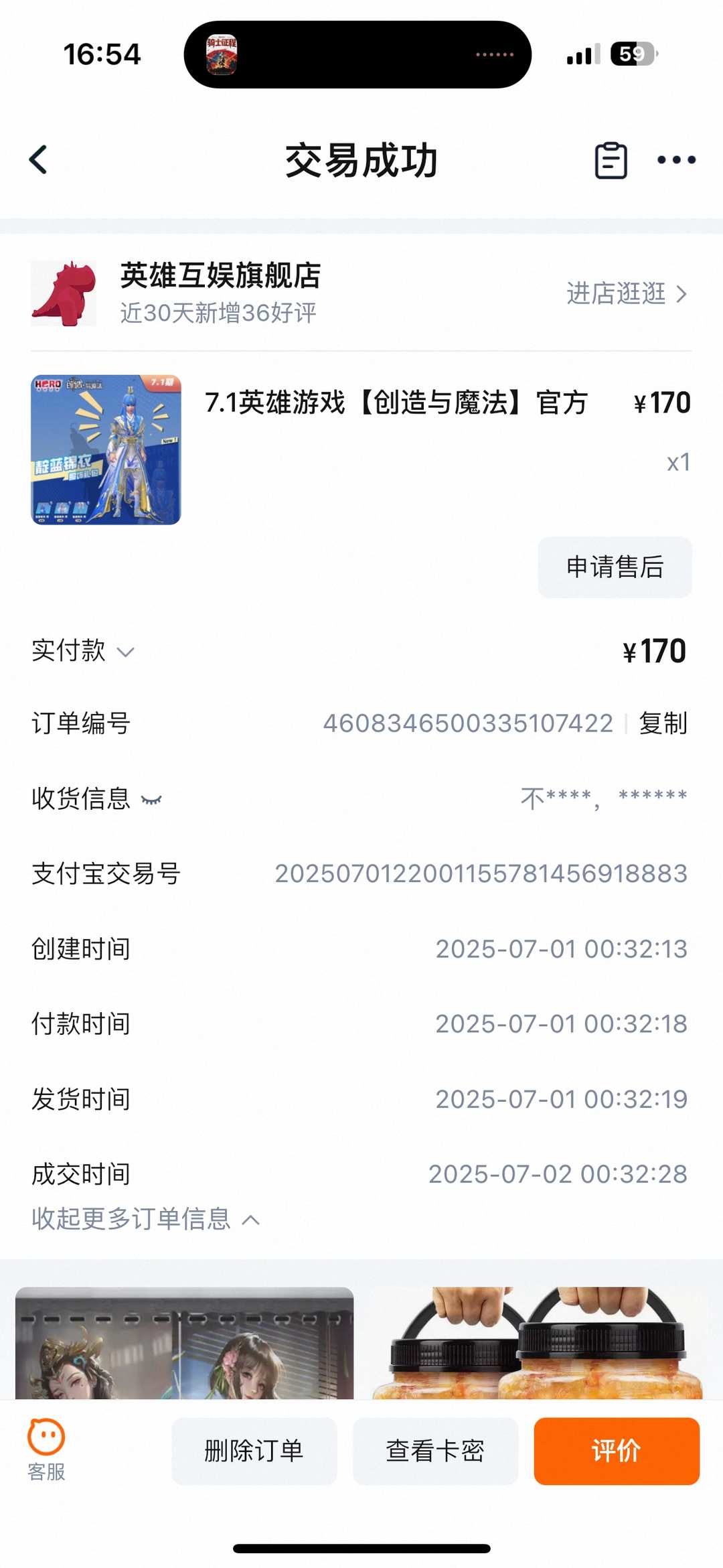The image size is (723, 1568).
Task: View the card code via 查看卡密
Action: click(x=435, y=1451)
